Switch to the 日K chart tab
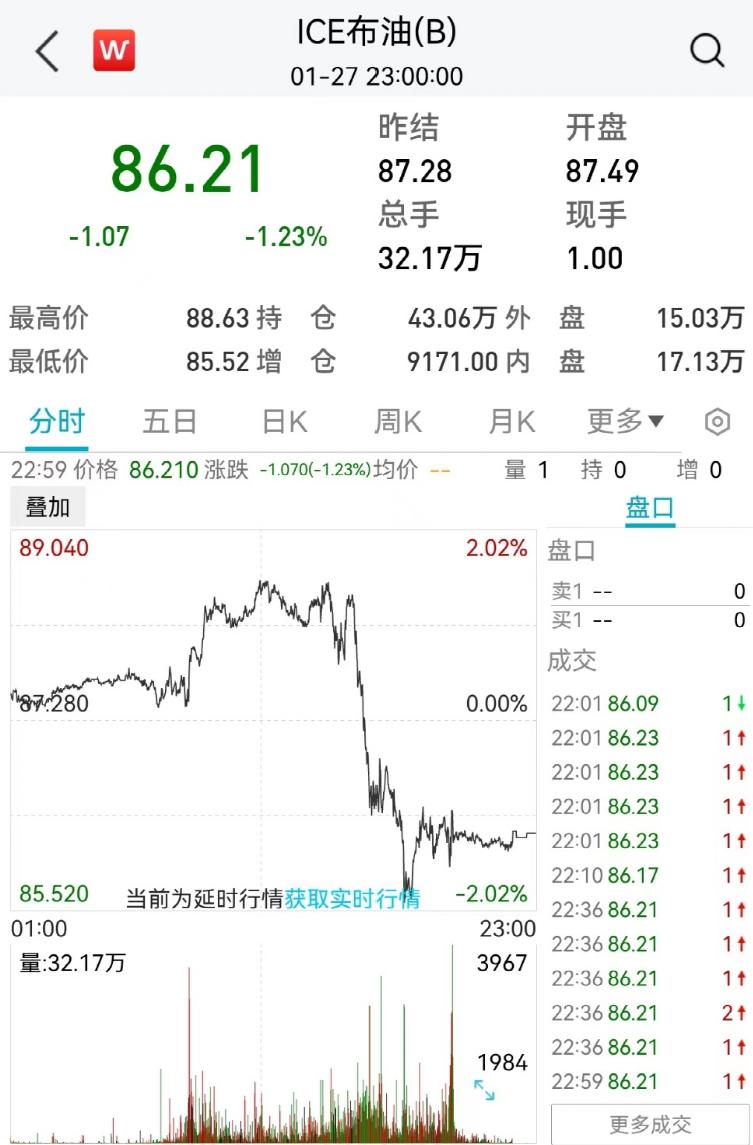The height and width of the screenshot is (1145, 753). coord(284,422)
